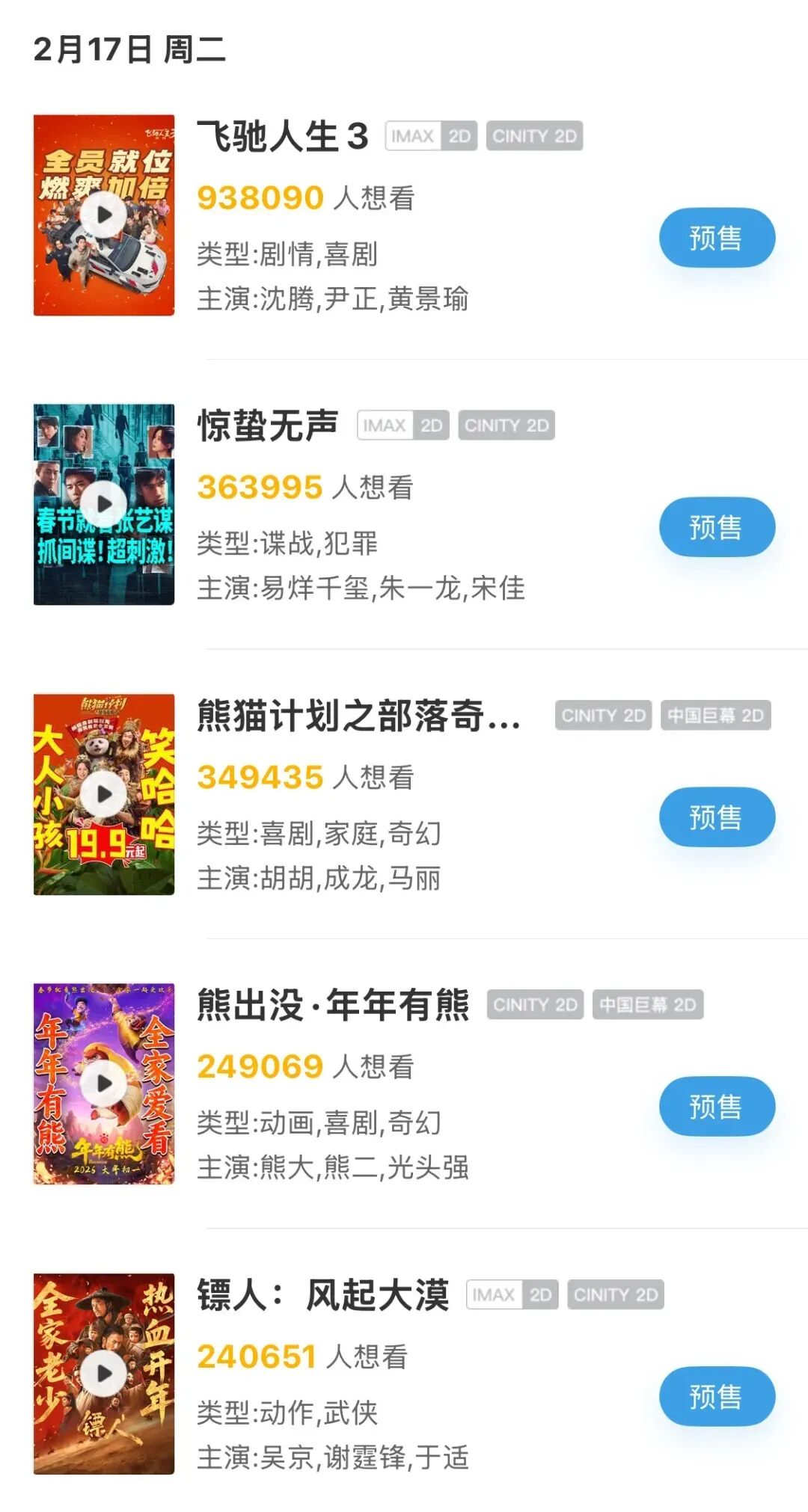Image resolution: width=808 pixels, height=1512 pixels.
Task: Open the 熊猫计划之部落奇… movie page
Action: pos(358,716)
